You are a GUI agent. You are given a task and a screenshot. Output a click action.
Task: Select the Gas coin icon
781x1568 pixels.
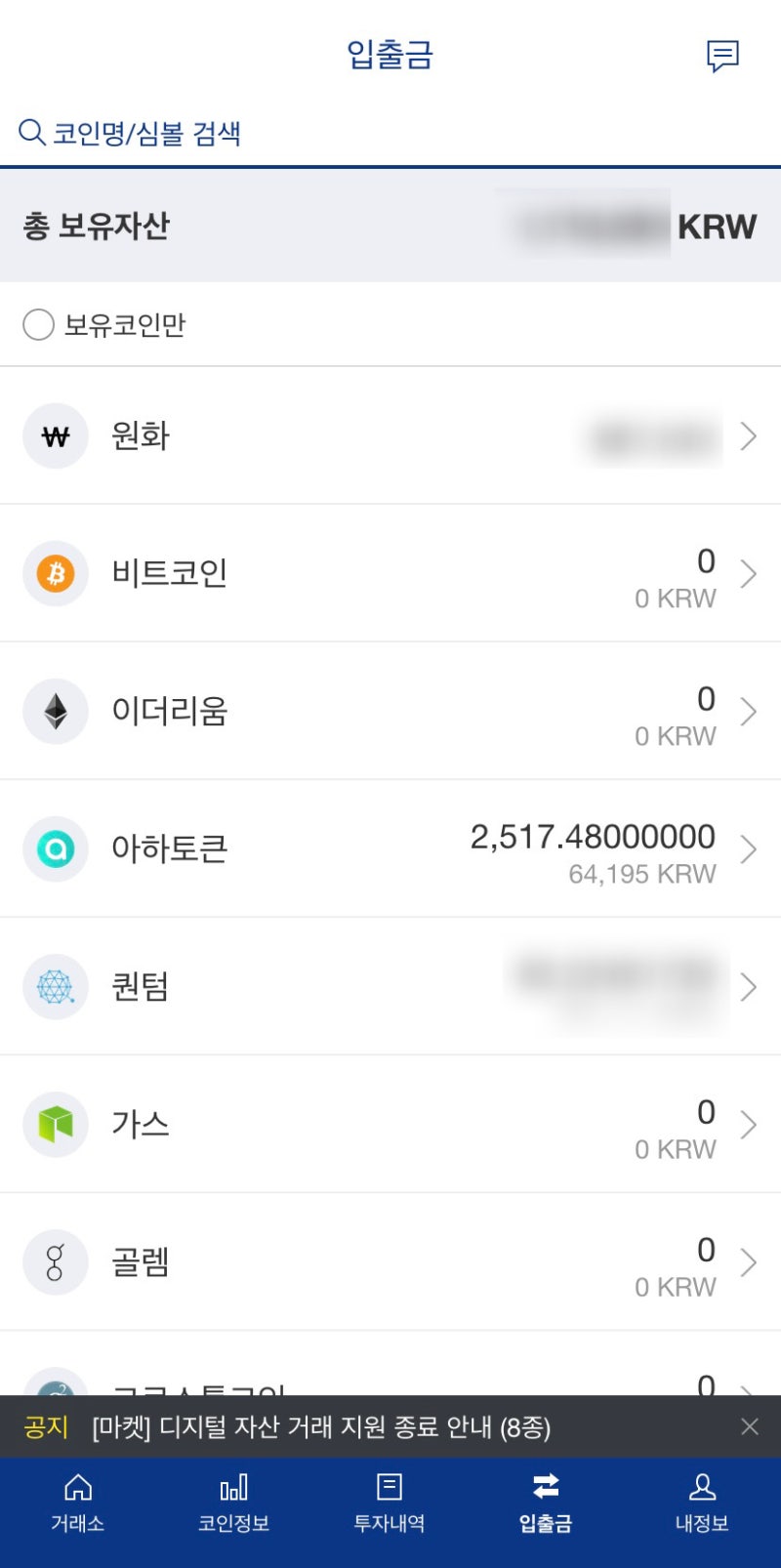tap(56, 1125)
